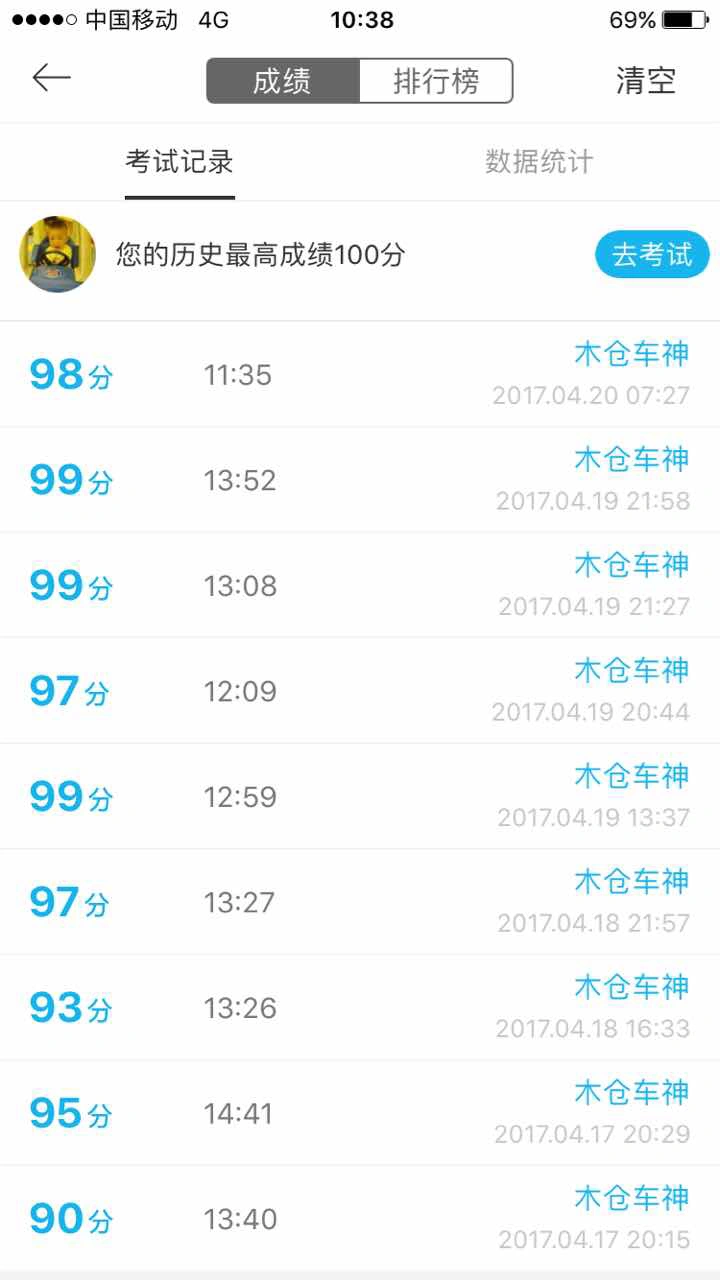Switch to the 排行榜 segment
Viewport: 720px width, 1280px height.
coord(436,81)
